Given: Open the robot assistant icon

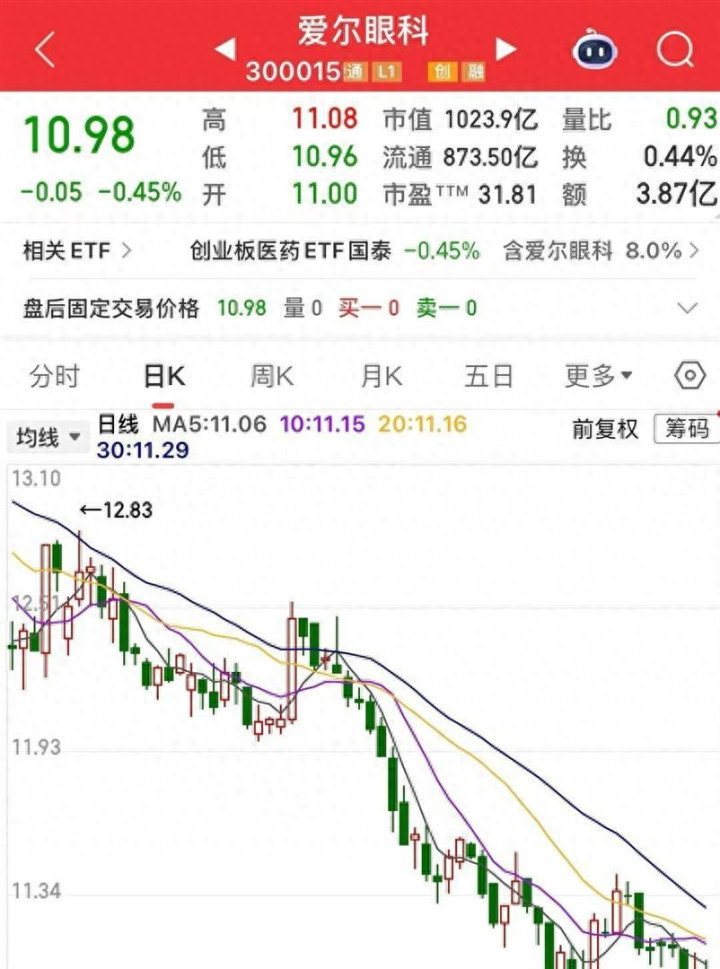Looking at the screenshot, I should coord(595,49).
